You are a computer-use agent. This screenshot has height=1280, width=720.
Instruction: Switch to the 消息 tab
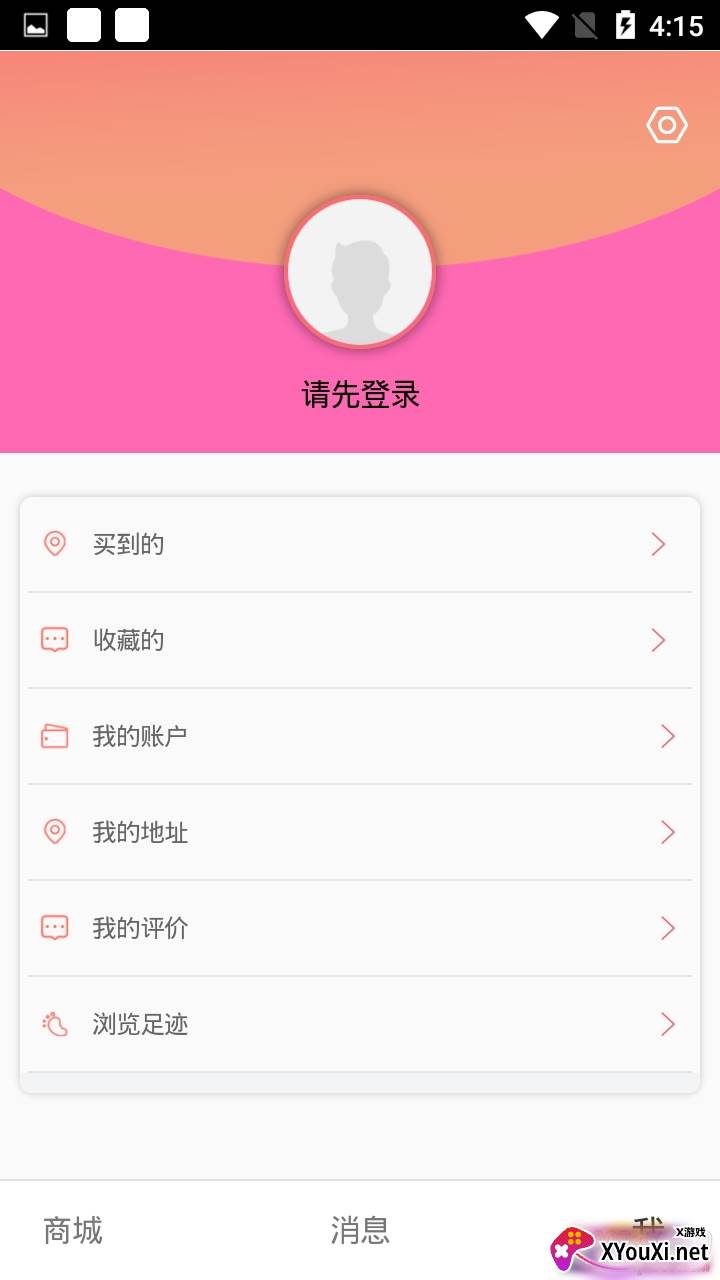360,1230
